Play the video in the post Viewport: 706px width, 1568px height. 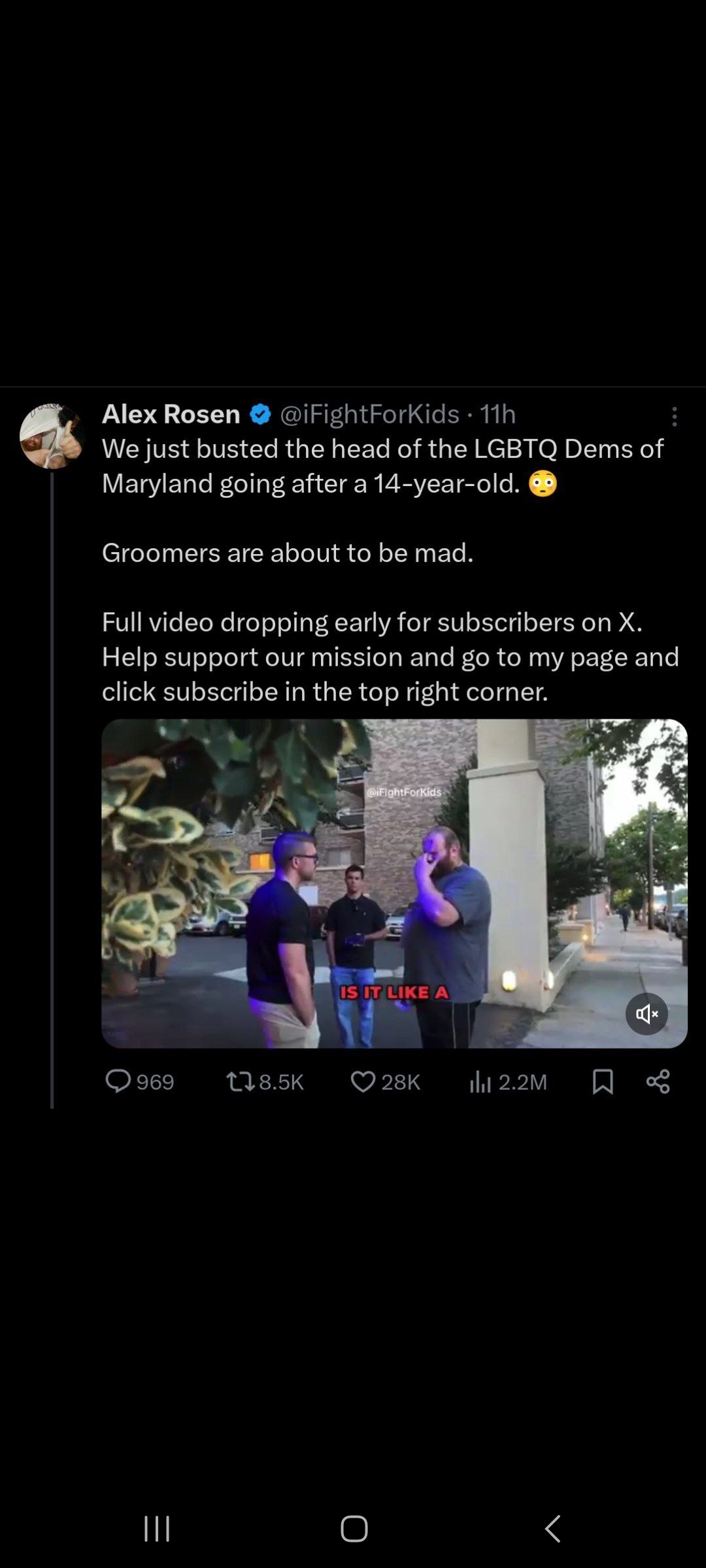click(x=394, y=883)
